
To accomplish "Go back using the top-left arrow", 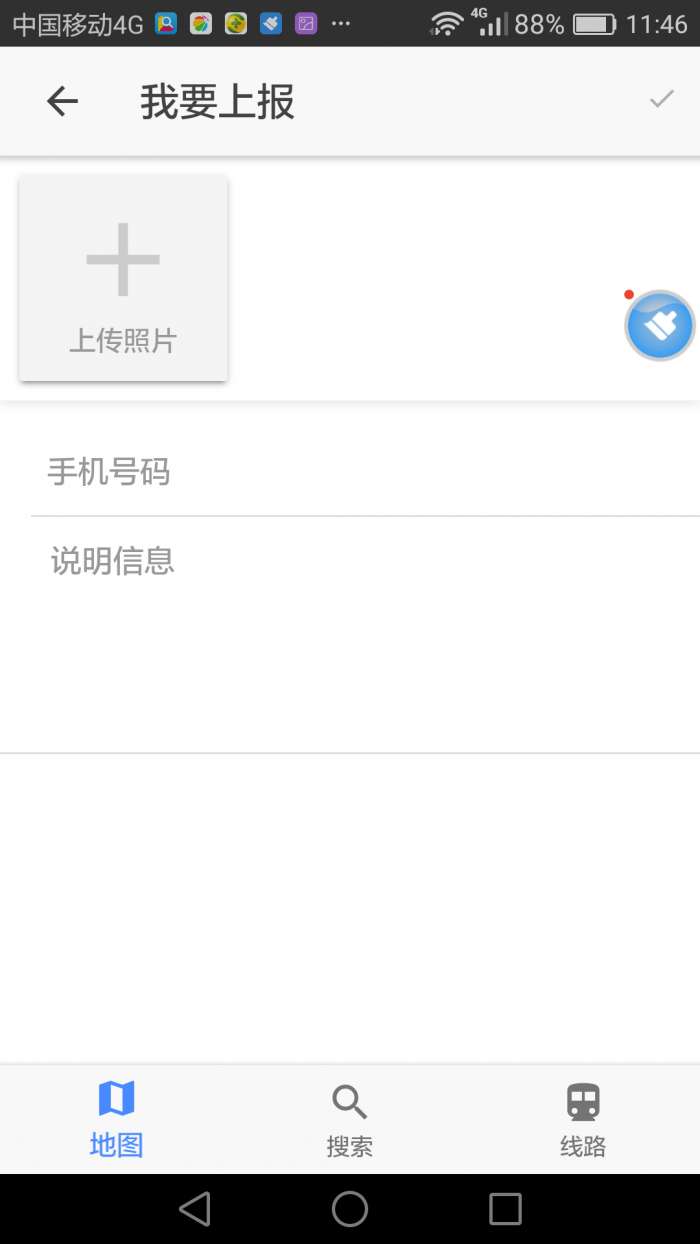I will click(x=62, y=101).
